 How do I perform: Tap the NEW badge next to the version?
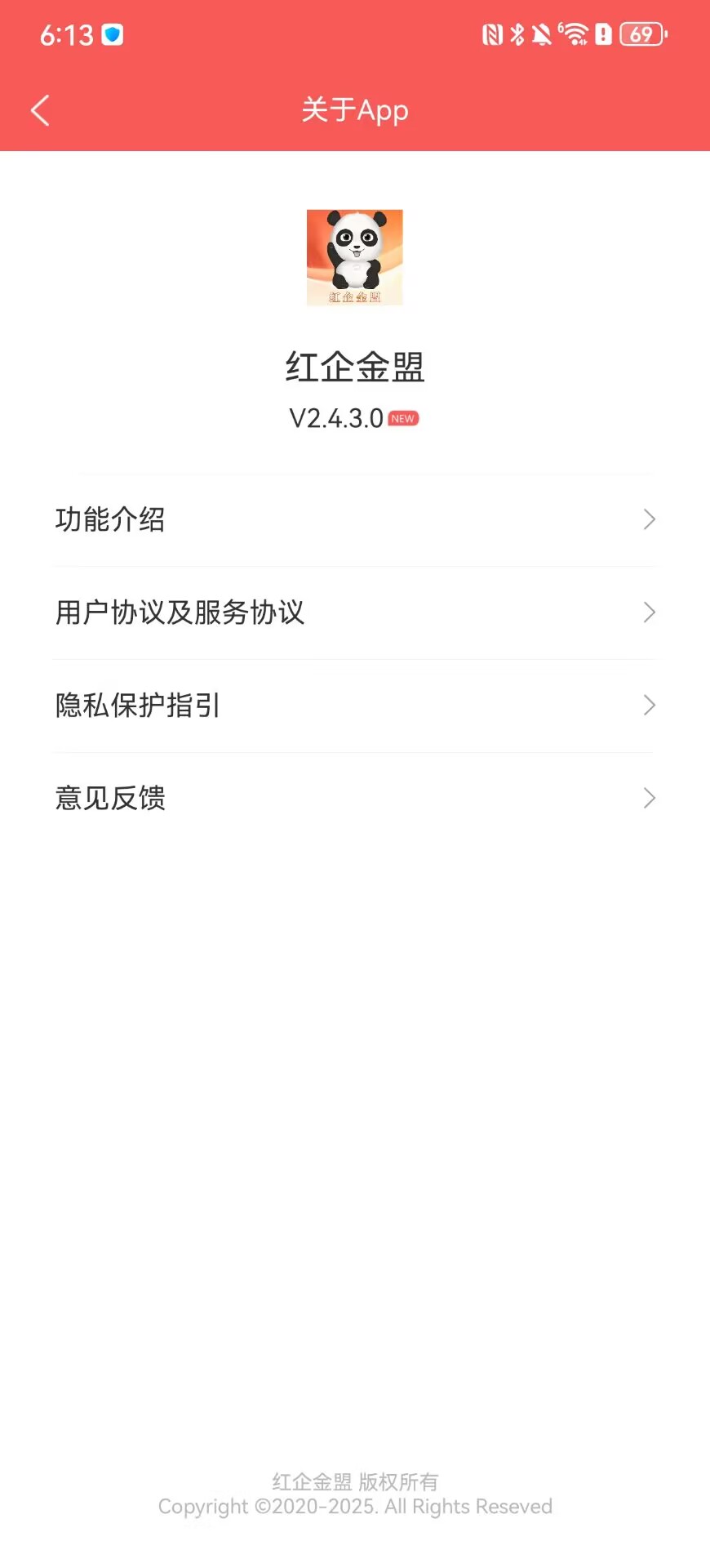(402, 418)
